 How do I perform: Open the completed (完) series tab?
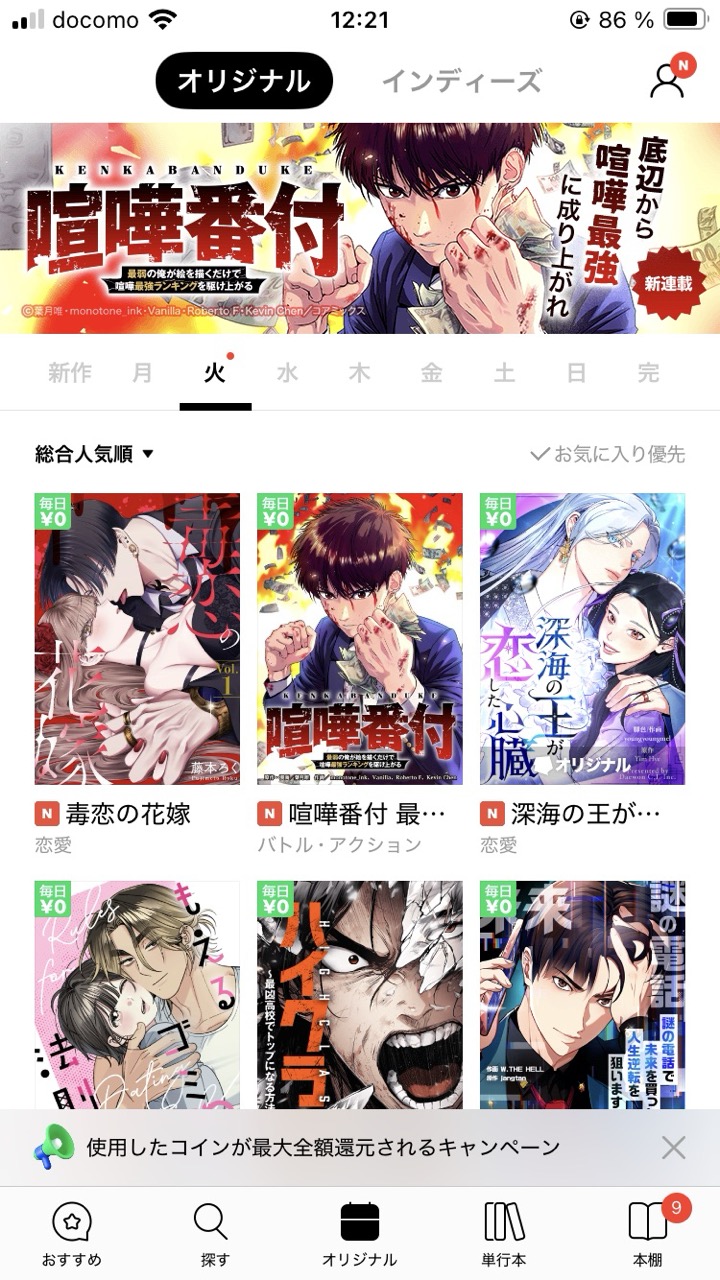pos(648,374)
